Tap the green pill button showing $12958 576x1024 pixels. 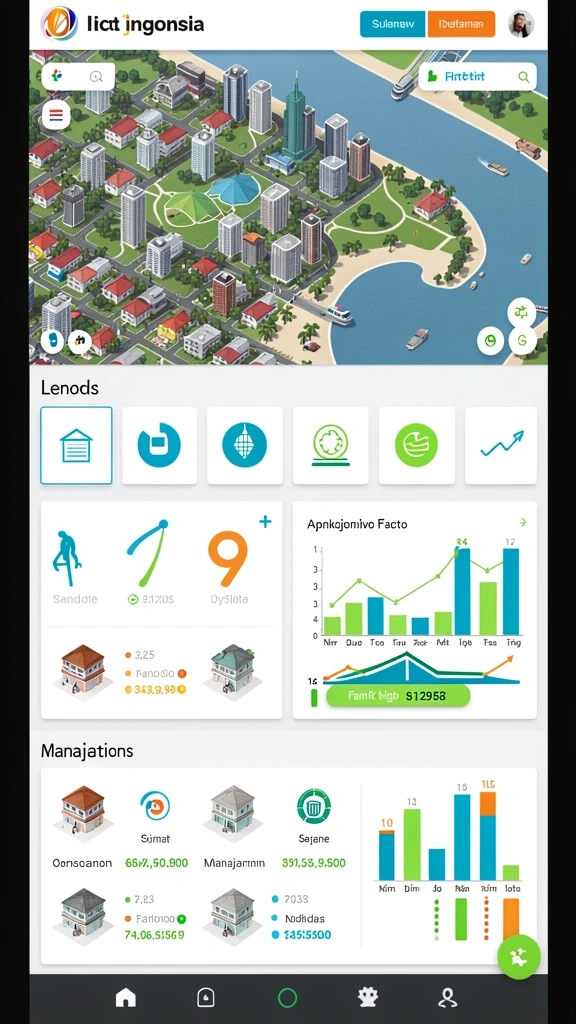coord(398,696)
